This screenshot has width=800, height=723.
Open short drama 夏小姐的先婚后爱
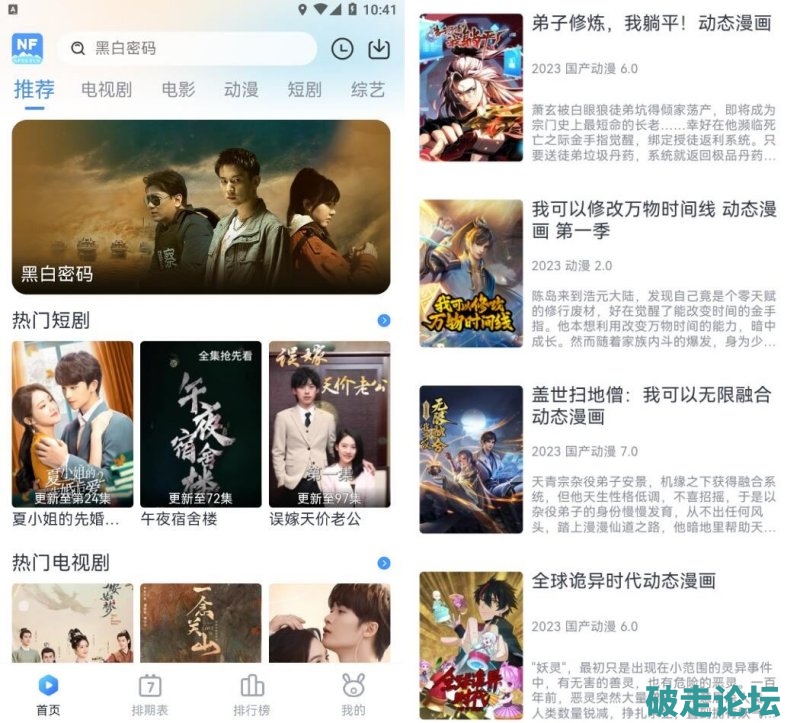[72, 425]
